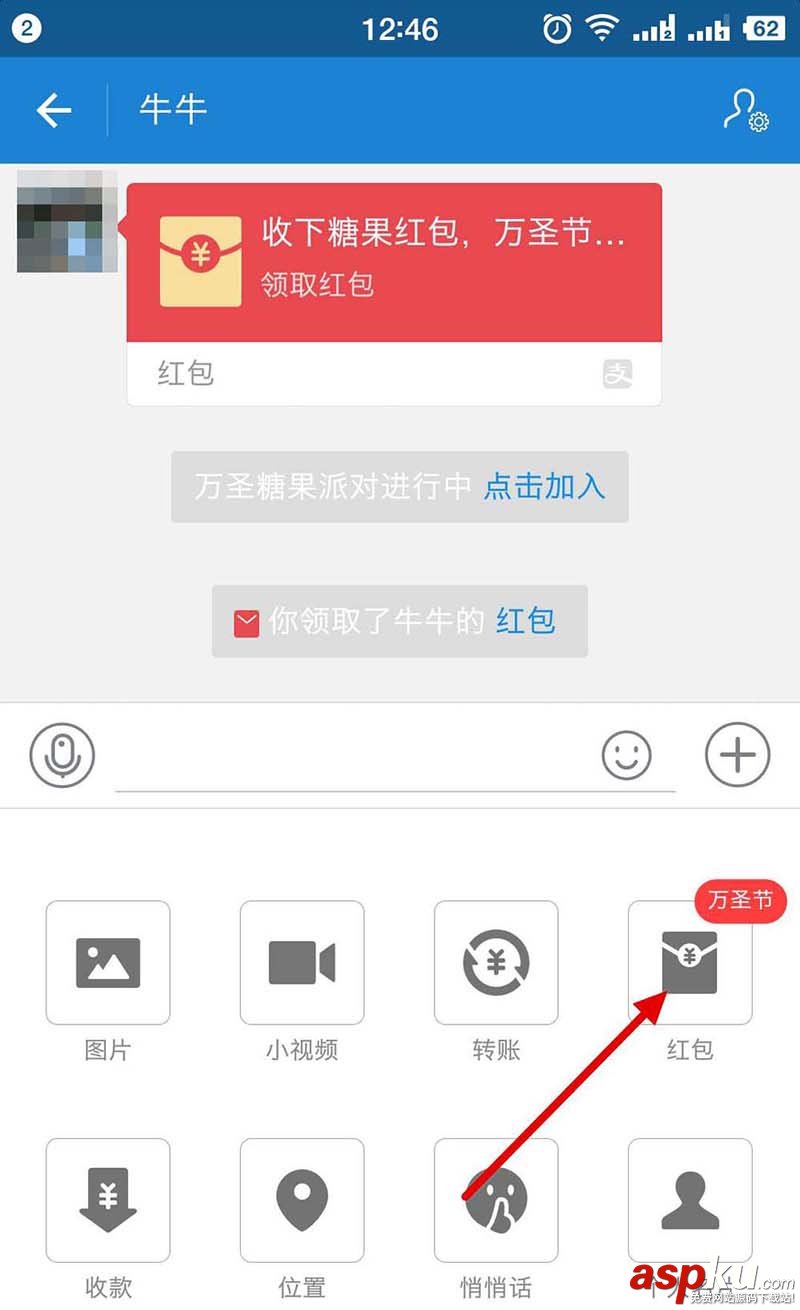Screen dimensions: 800x1310
Task: Toggle the plus attachments panel
Action: pyautogui.click(x=738, y=755)
